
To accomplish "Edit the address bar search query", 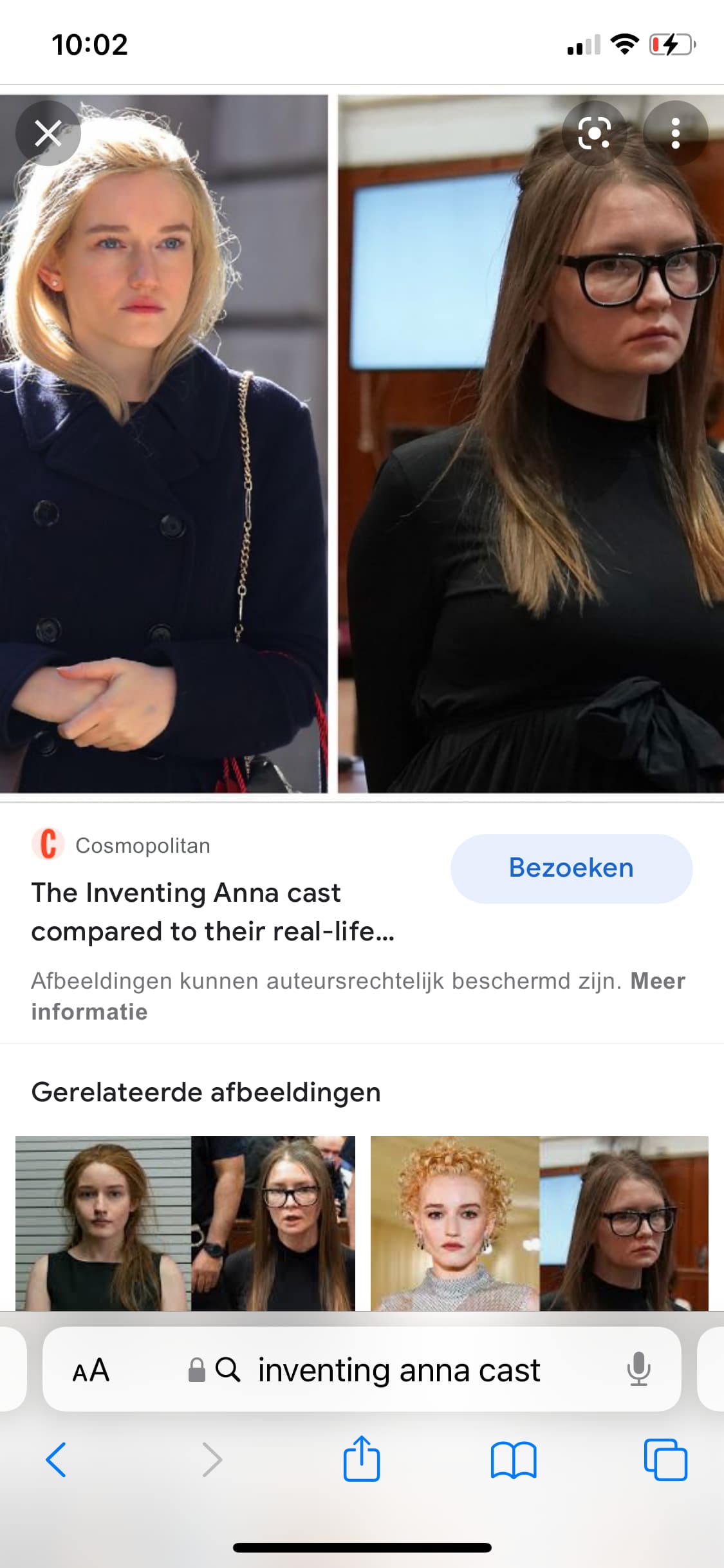I will (399, 1370).
